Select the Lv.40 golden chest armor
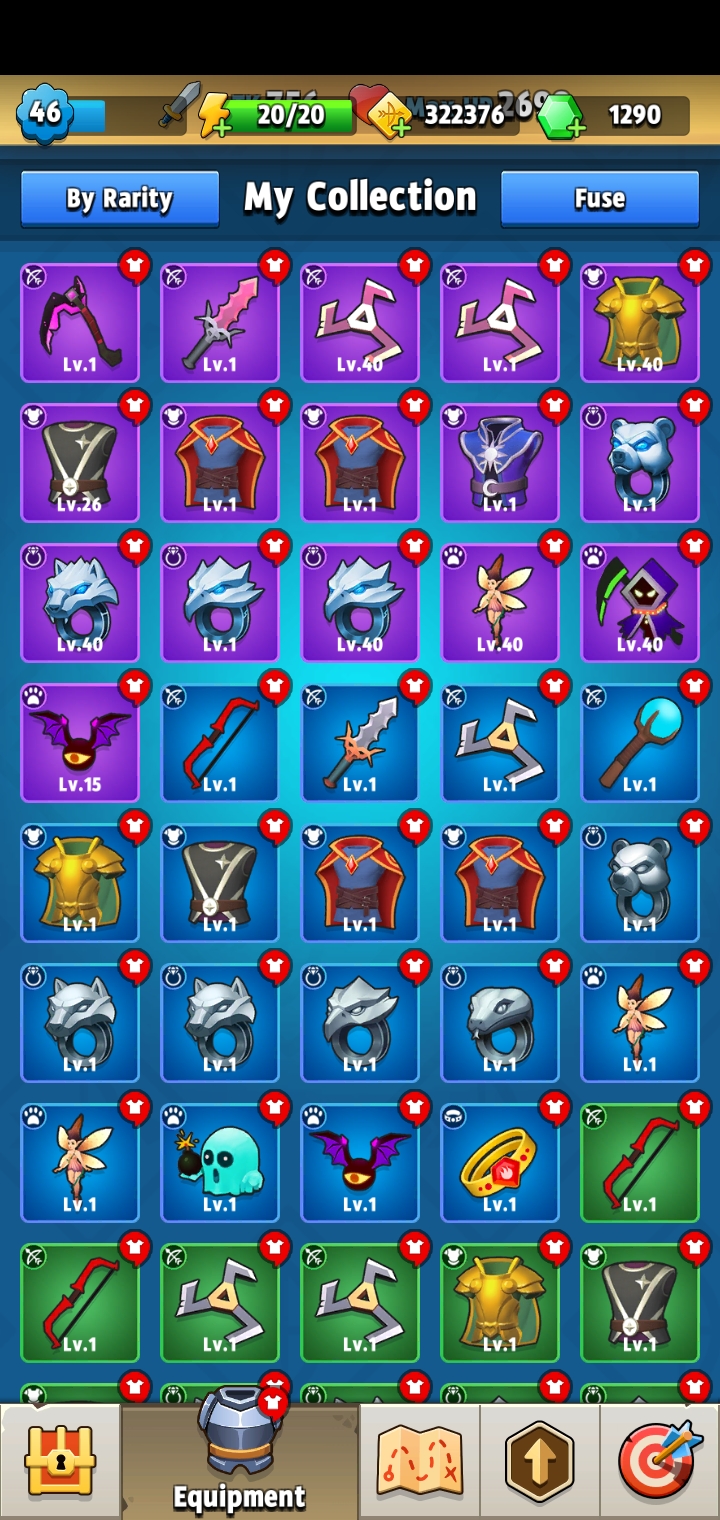 [640, 320]
